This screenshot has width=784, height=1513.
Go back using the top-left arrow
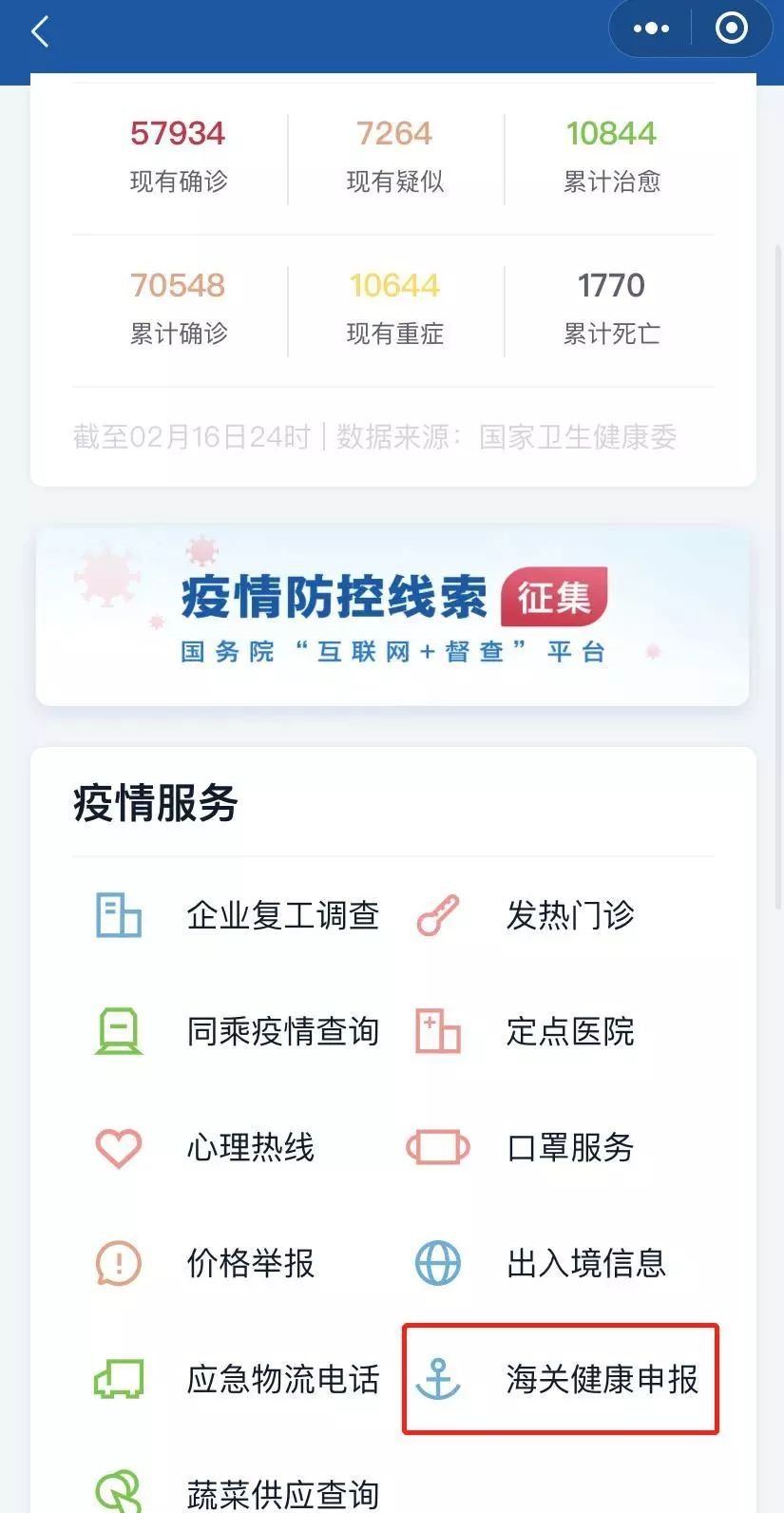[40, 32]
